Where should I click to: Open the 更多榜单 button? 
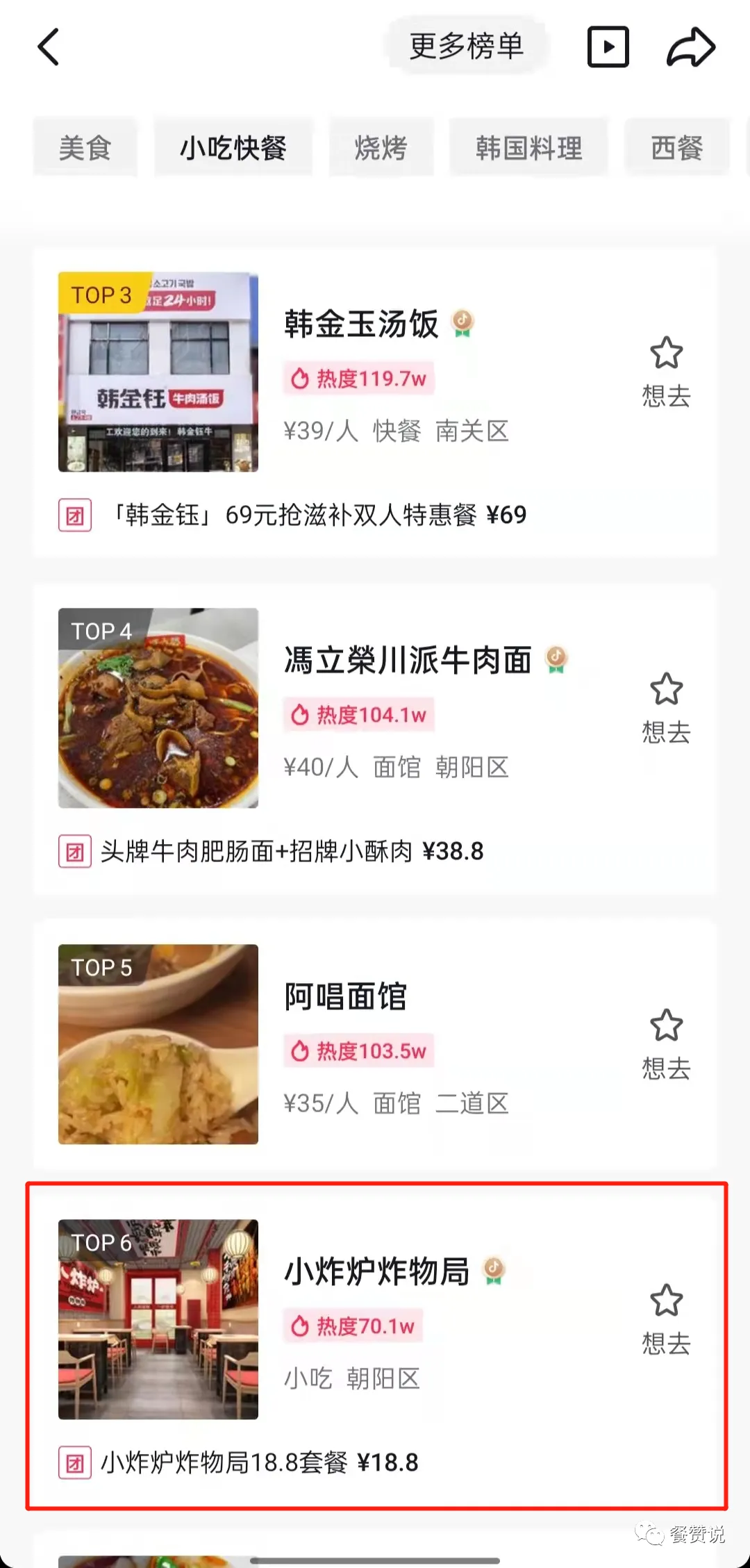466,47
